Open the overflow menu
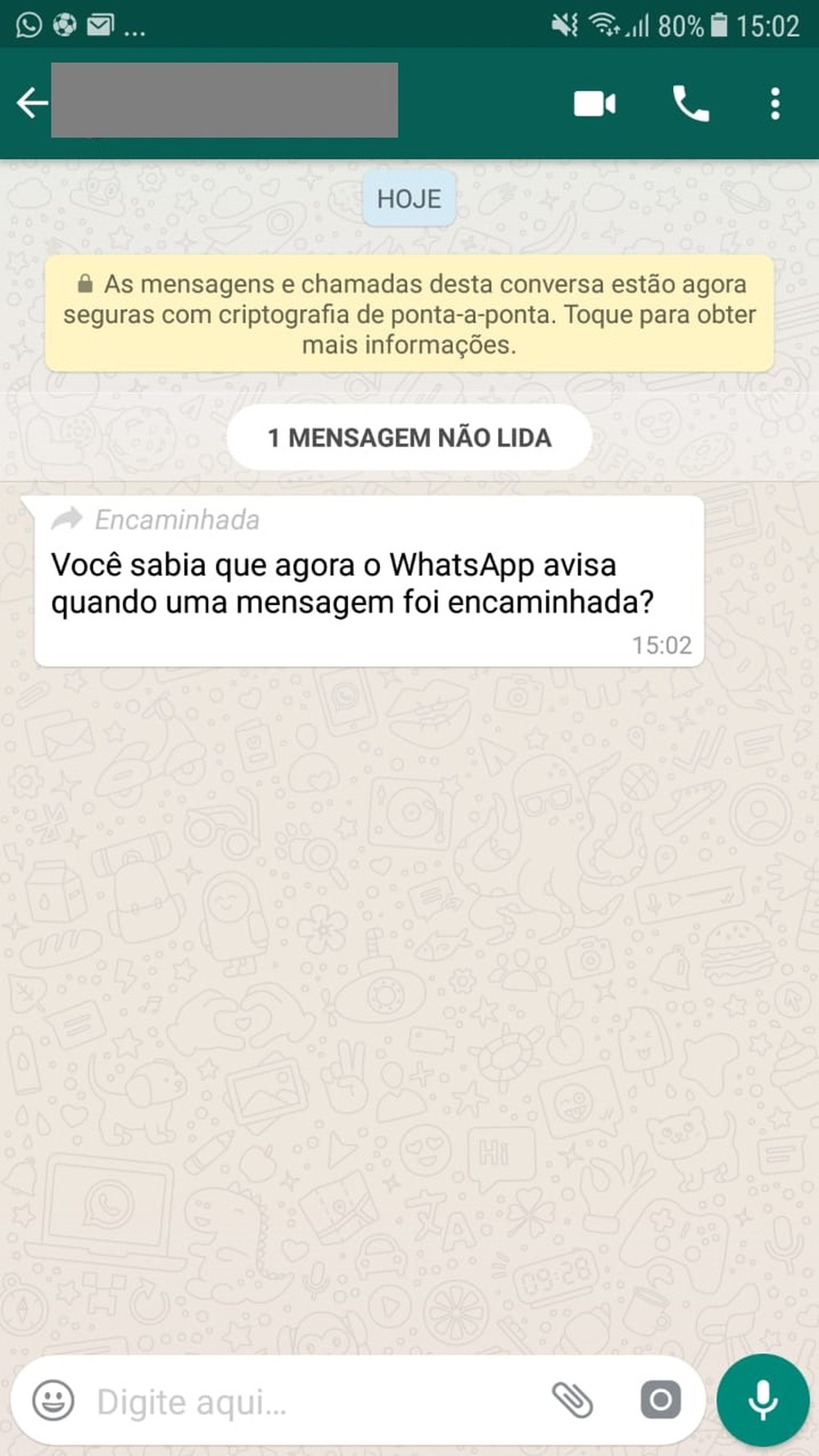819x1456 pixels. (x=775, y=104)
